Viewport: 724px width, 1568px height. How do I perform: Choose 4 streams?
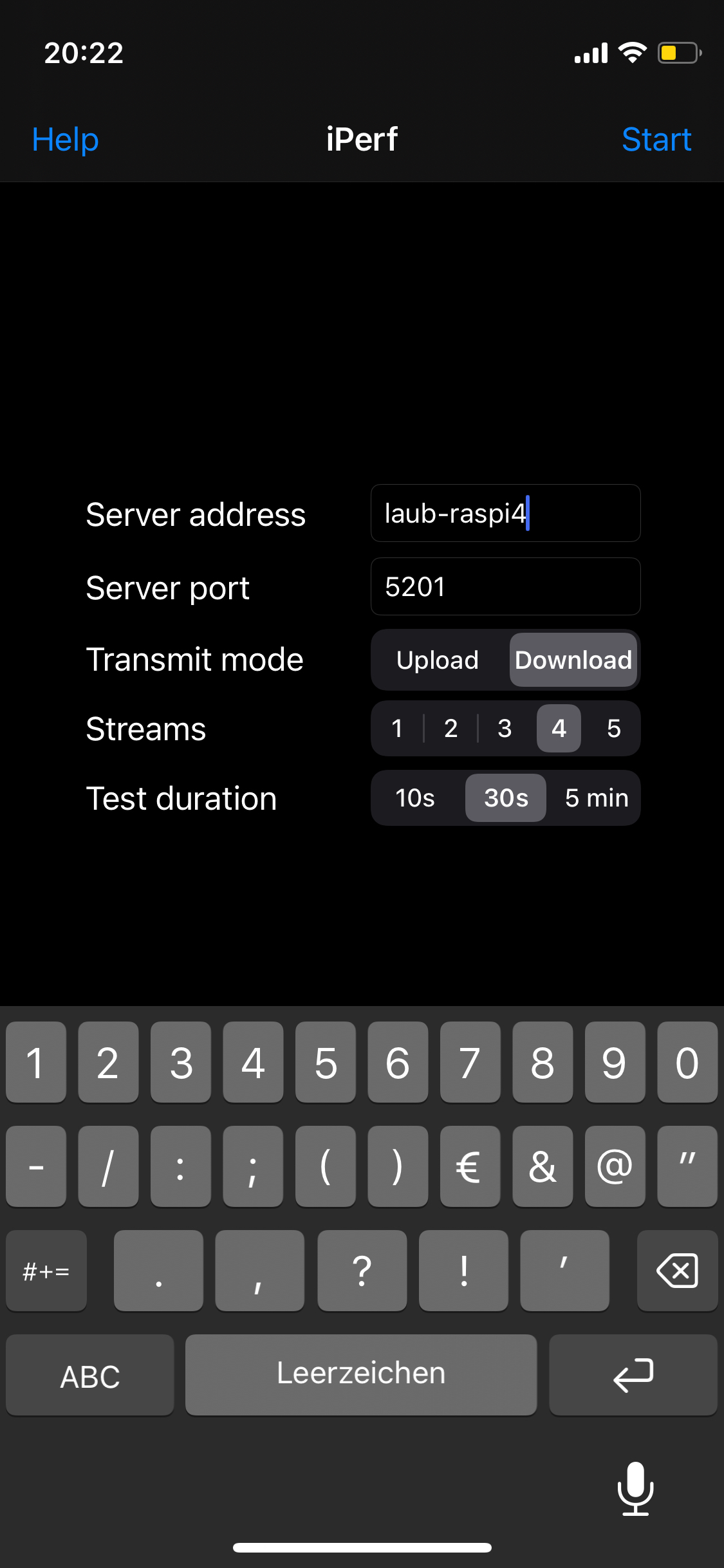[559, 729]
